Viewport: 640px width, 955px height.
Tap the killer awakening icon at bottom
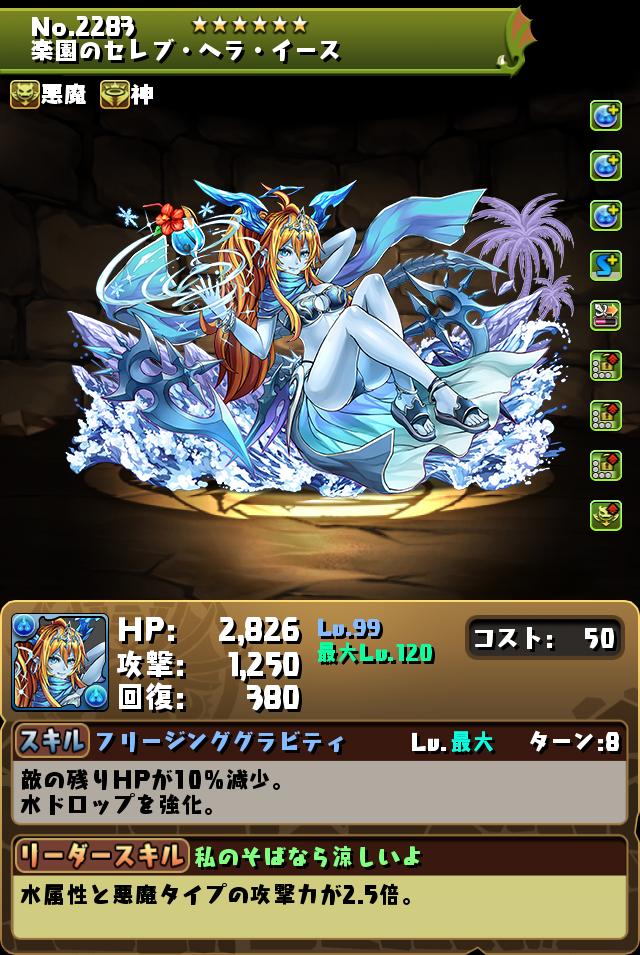(606, 514)
